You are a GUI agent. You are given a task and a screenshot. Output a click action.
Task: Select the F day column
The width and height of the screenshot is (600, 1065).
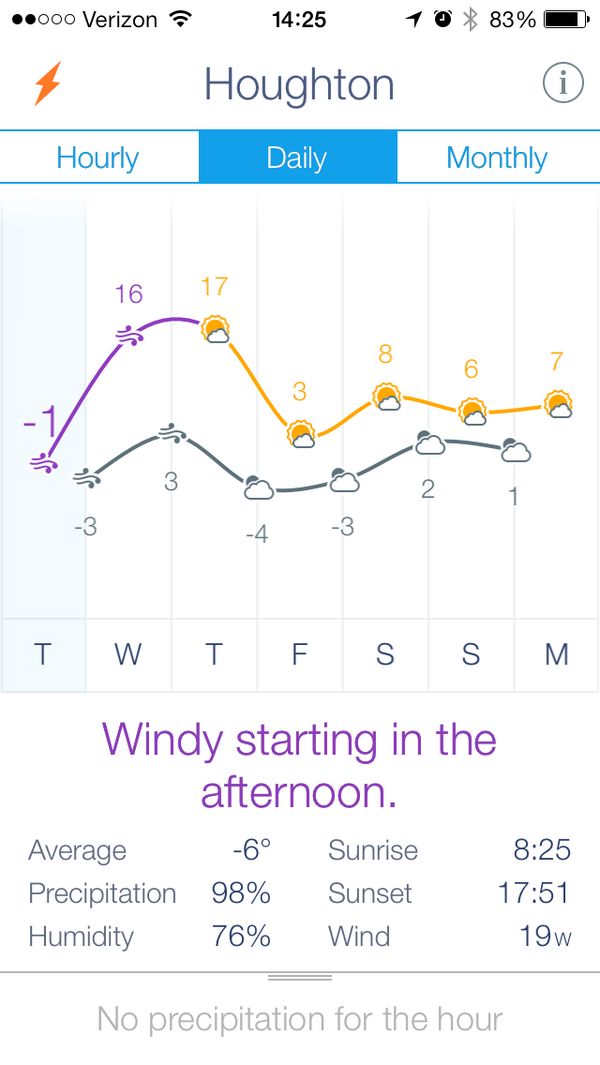299,655
